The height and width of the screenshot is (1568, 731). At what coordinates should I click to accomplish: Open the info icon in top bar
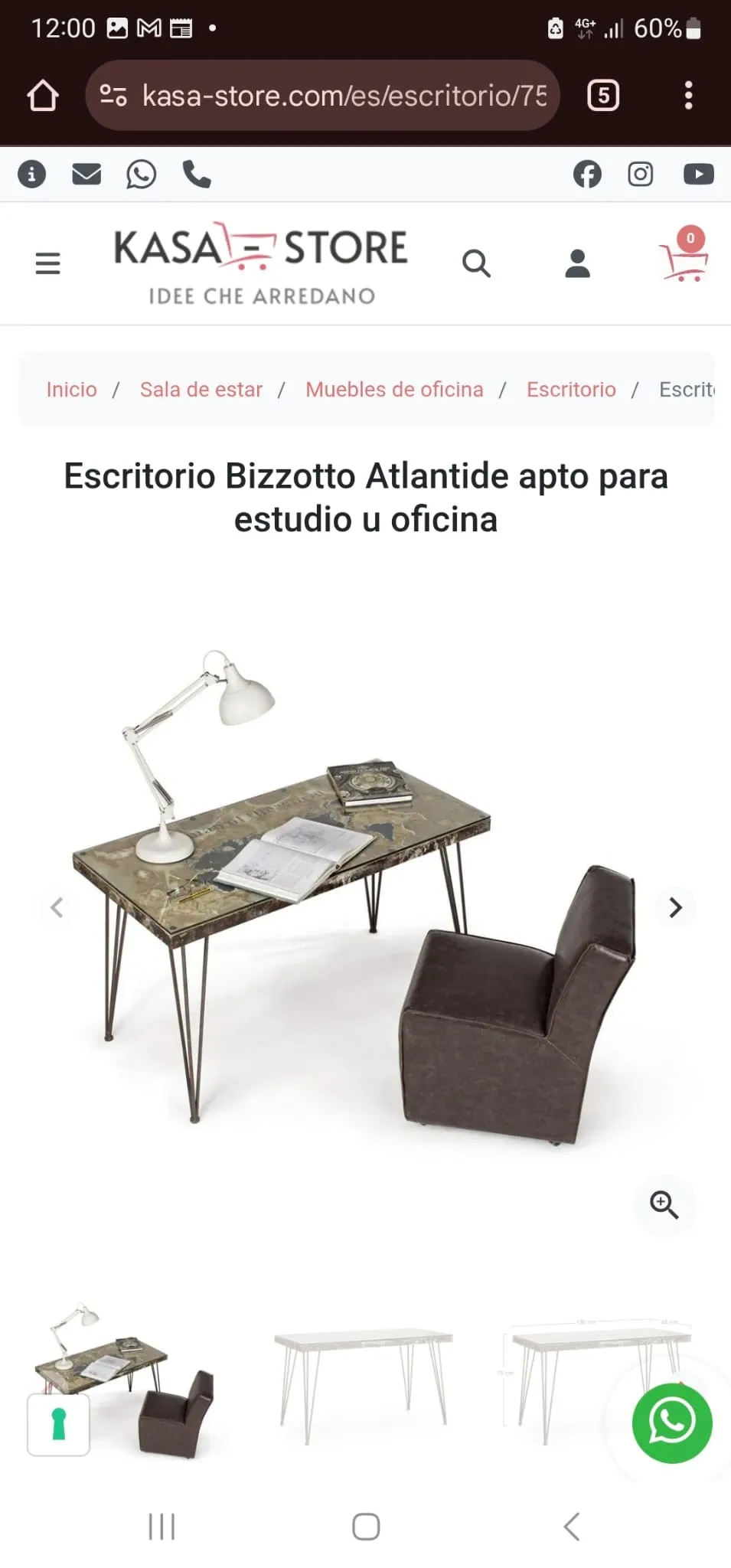click(32, 175)
